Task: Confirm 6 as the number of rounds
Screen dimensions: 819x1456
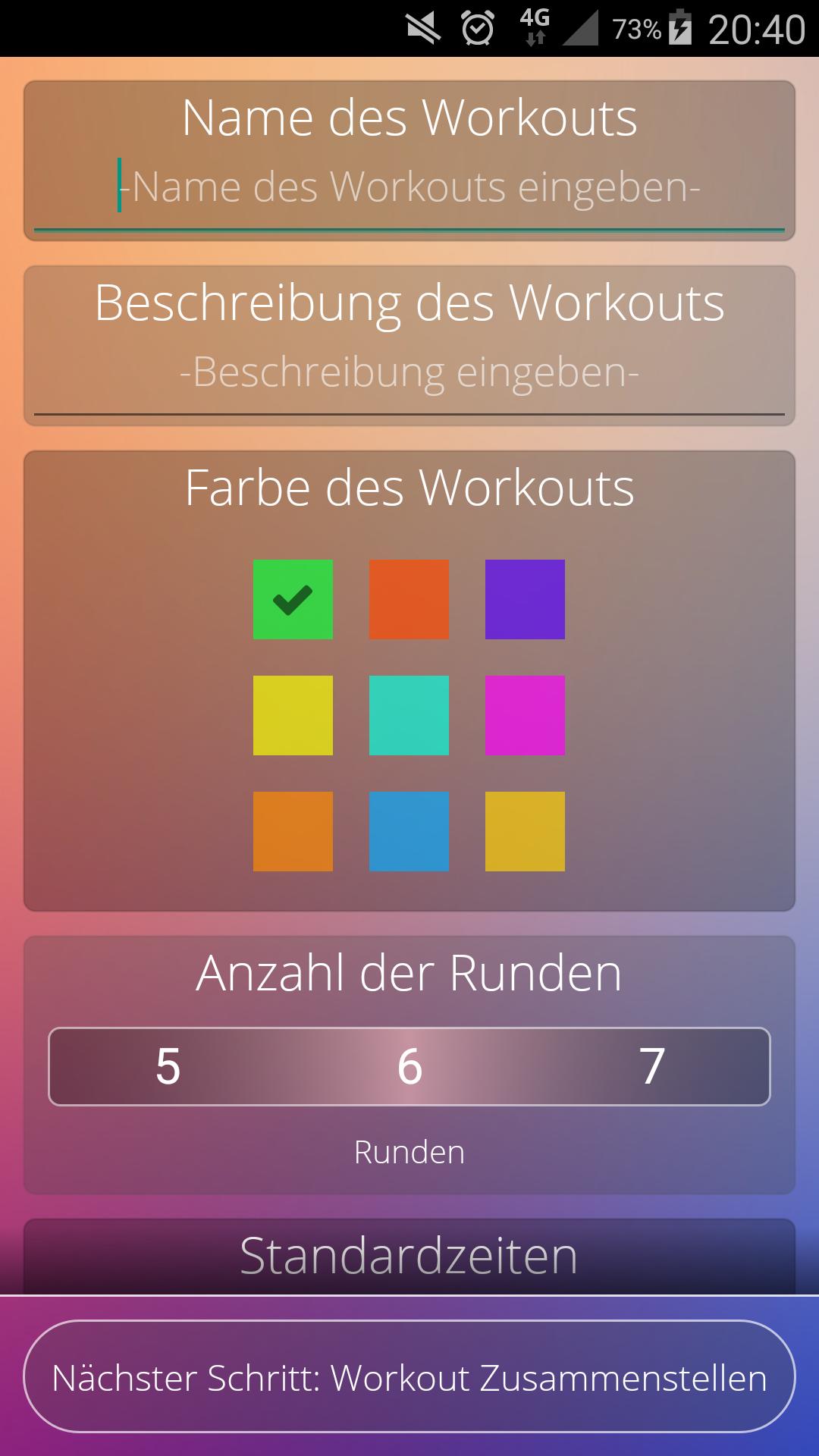Action: [409, 1068]
